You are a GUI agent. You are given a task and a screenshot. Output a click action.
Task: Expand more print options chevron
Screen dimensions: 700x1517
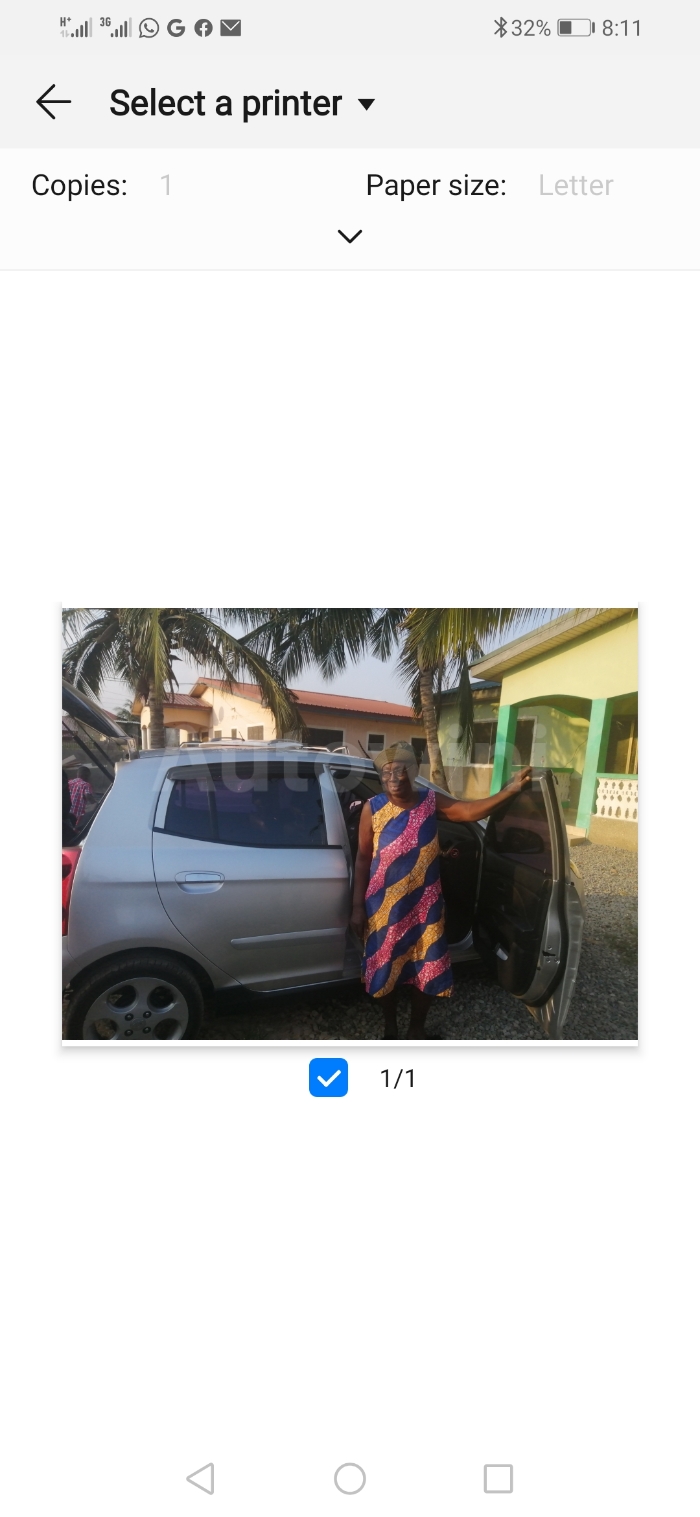click(349, 237)
